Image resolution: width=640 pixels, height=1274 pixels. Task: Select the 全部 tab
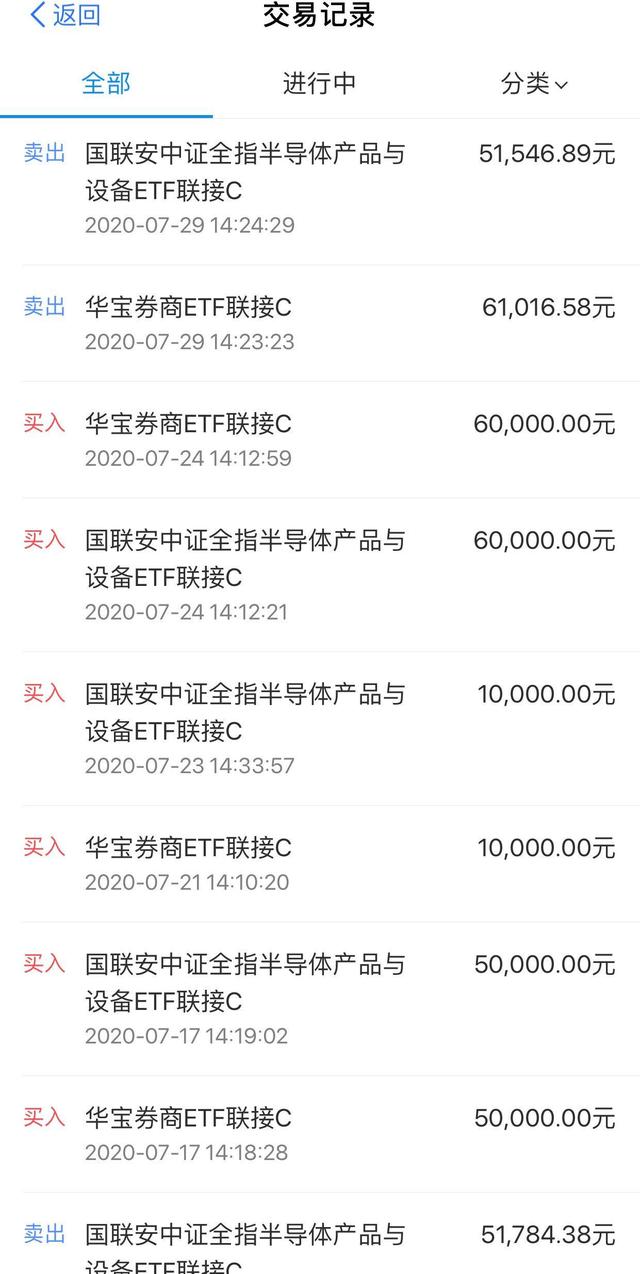(106, 84)
